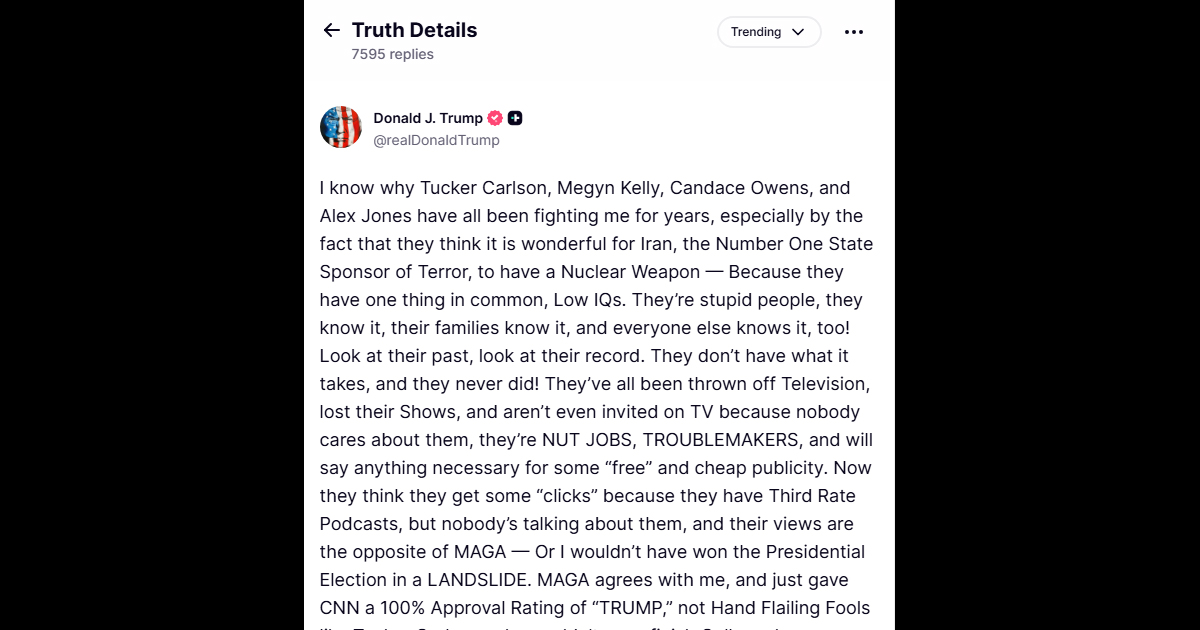Open Donald J. Trump's profile picture

[x=341, y=128]
